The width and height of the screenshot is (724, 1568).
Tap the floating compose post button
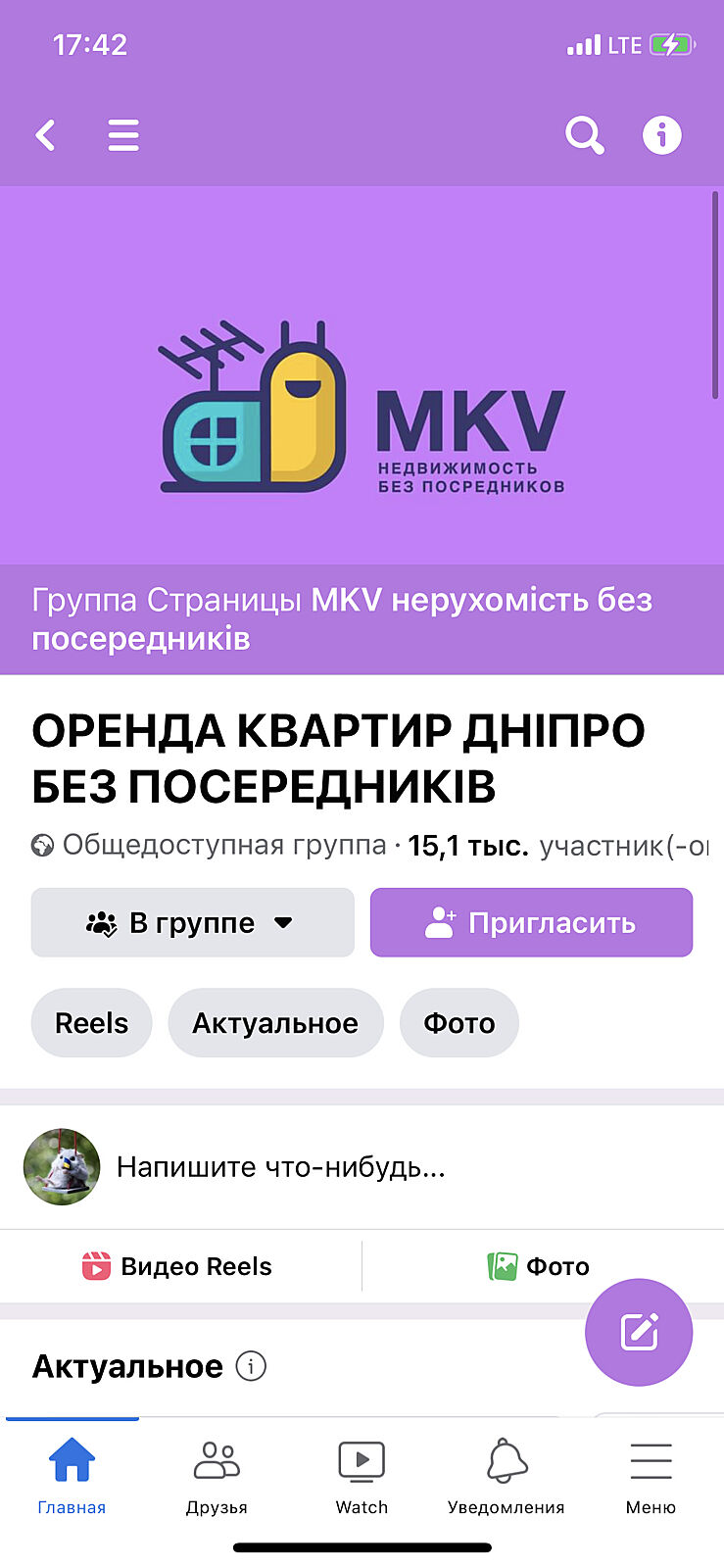click(639, 1332)
